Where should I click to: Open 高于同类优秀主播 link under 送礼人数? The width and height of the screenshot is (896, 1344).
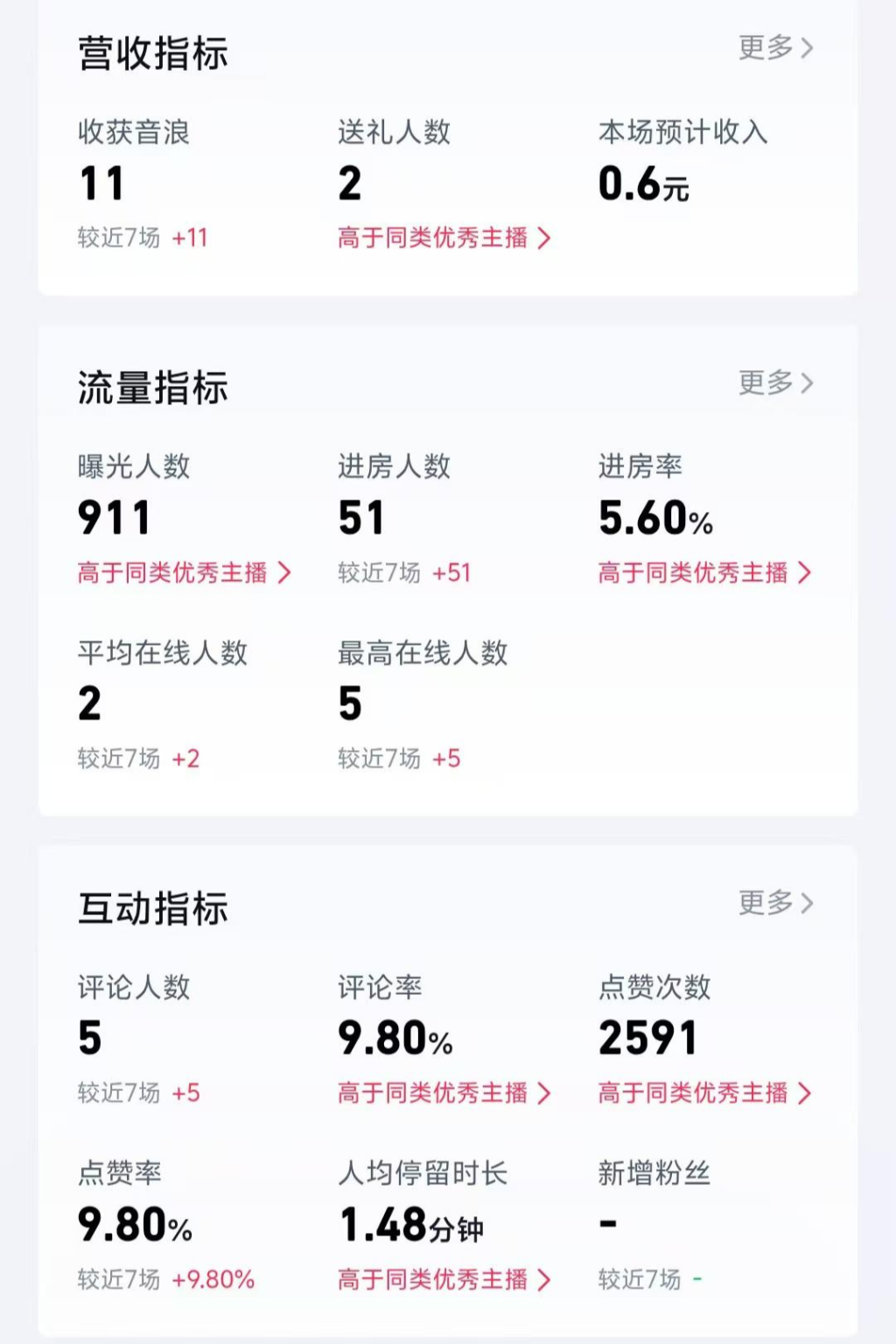click(444, 238)
